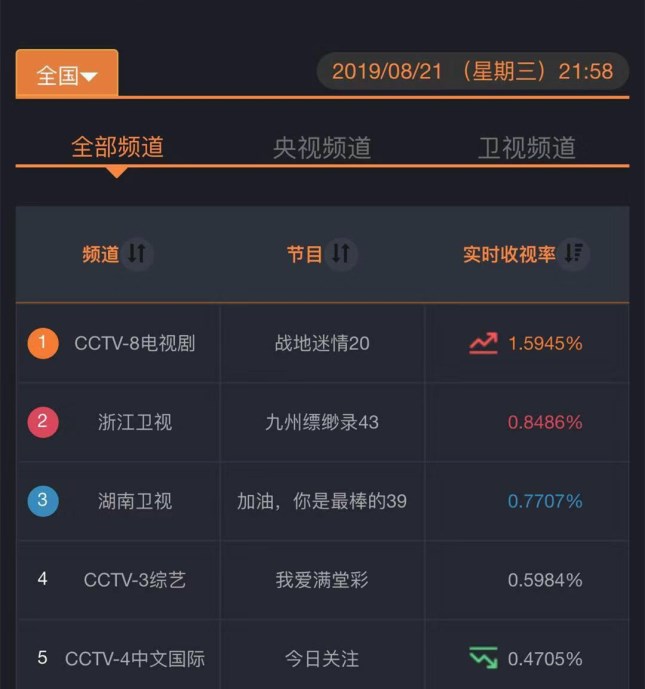This screenshot has height=689, width=645.
Task: Select the 卫视频道 tab
Action: [x=527, y=148]
